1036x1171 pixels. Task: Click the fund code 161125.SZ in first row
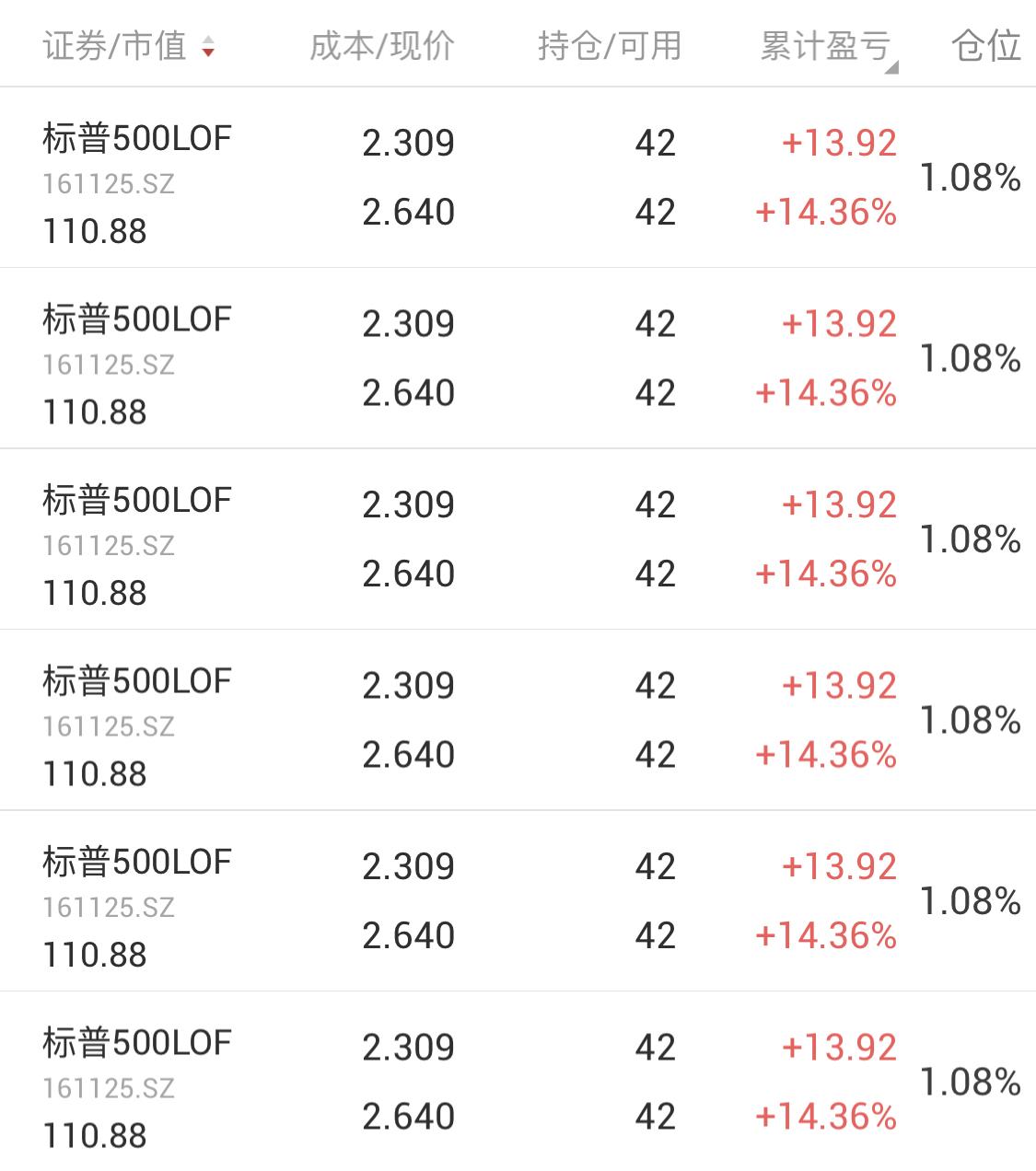tap(107, 184)
